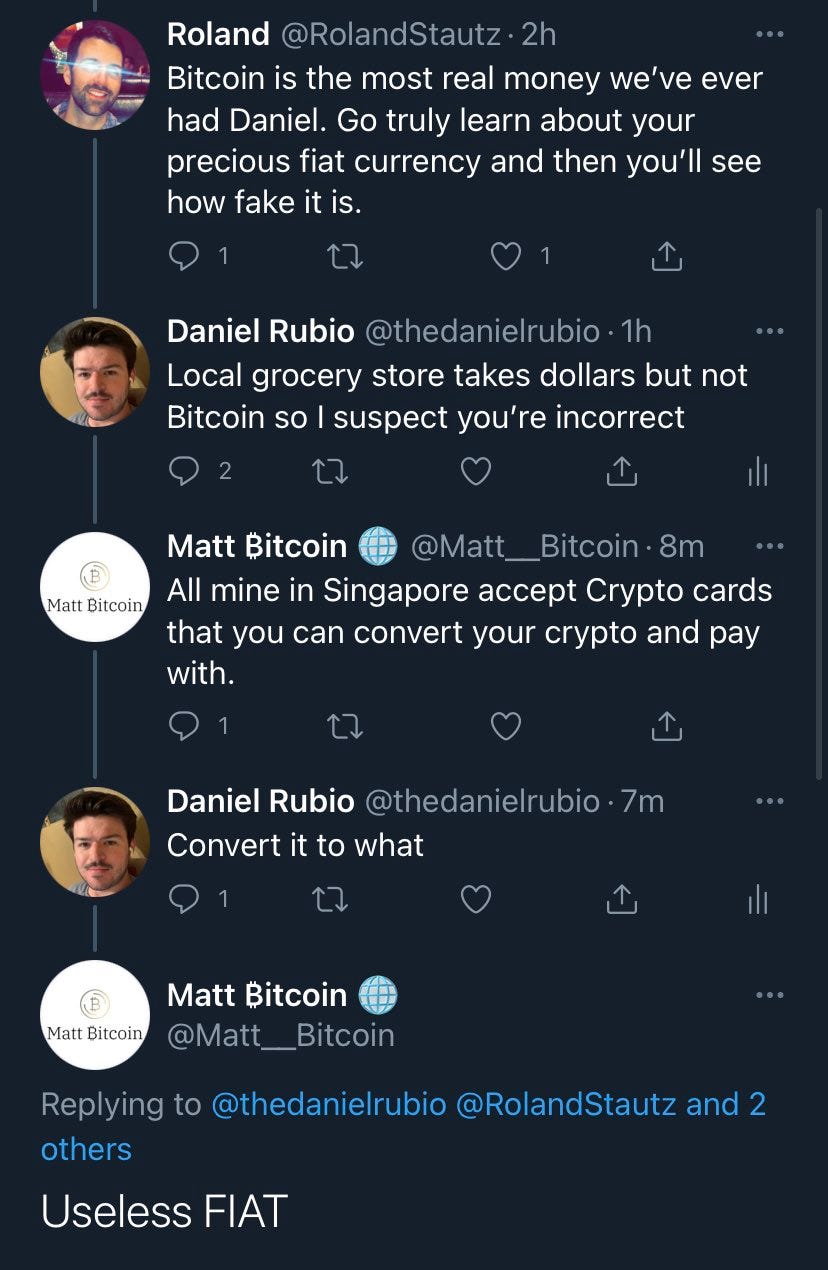Like Matt Bitcoin's crypto cards tweet

(x=506, y=726)
